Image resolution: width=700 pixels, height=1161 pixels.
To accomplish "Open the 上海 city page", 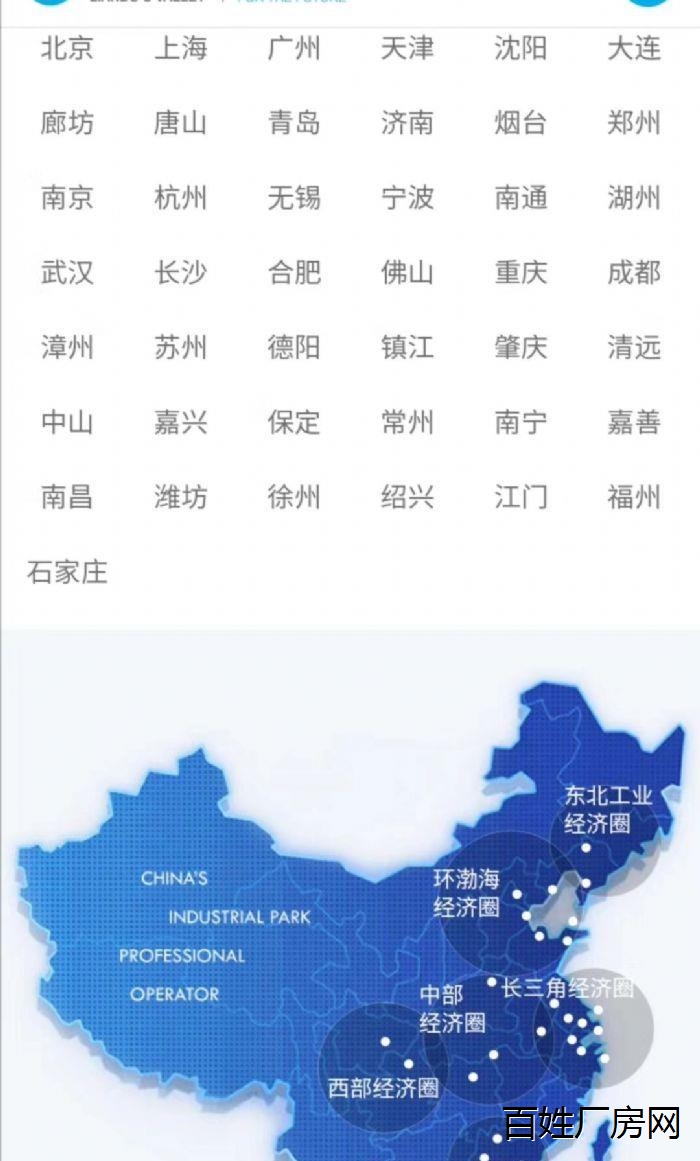I will point(180,48).
